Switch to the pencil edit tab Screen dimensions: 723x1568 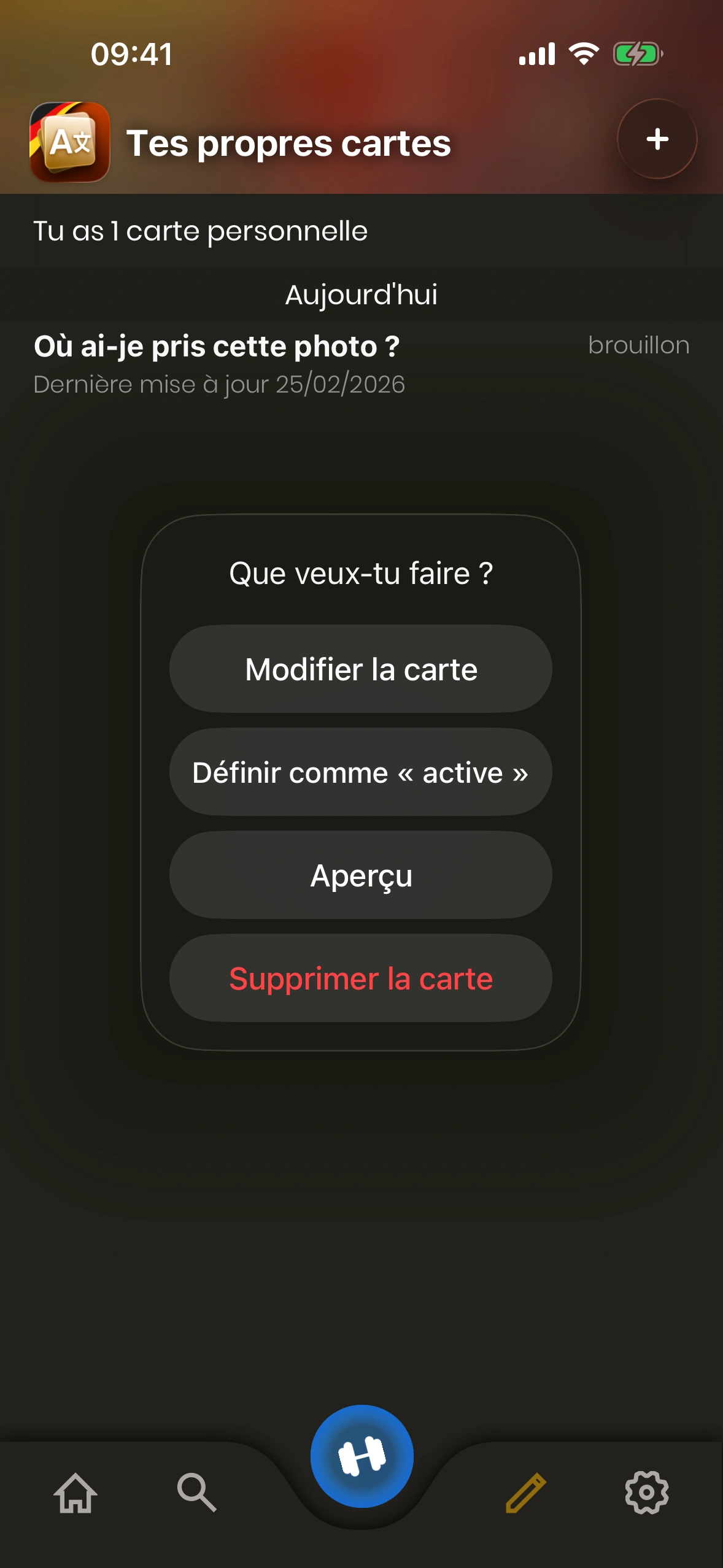[525, 1492]
